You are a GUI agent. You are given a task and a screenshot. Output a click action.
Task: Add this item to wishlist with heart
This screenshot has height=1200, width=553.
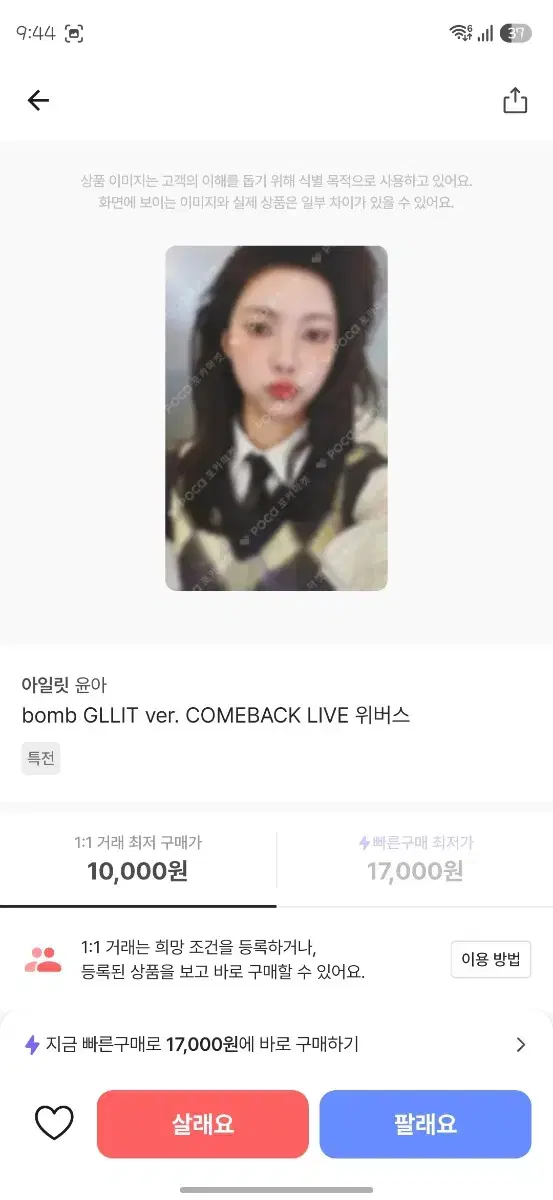pyautogui.click(x=54, y=1124)
